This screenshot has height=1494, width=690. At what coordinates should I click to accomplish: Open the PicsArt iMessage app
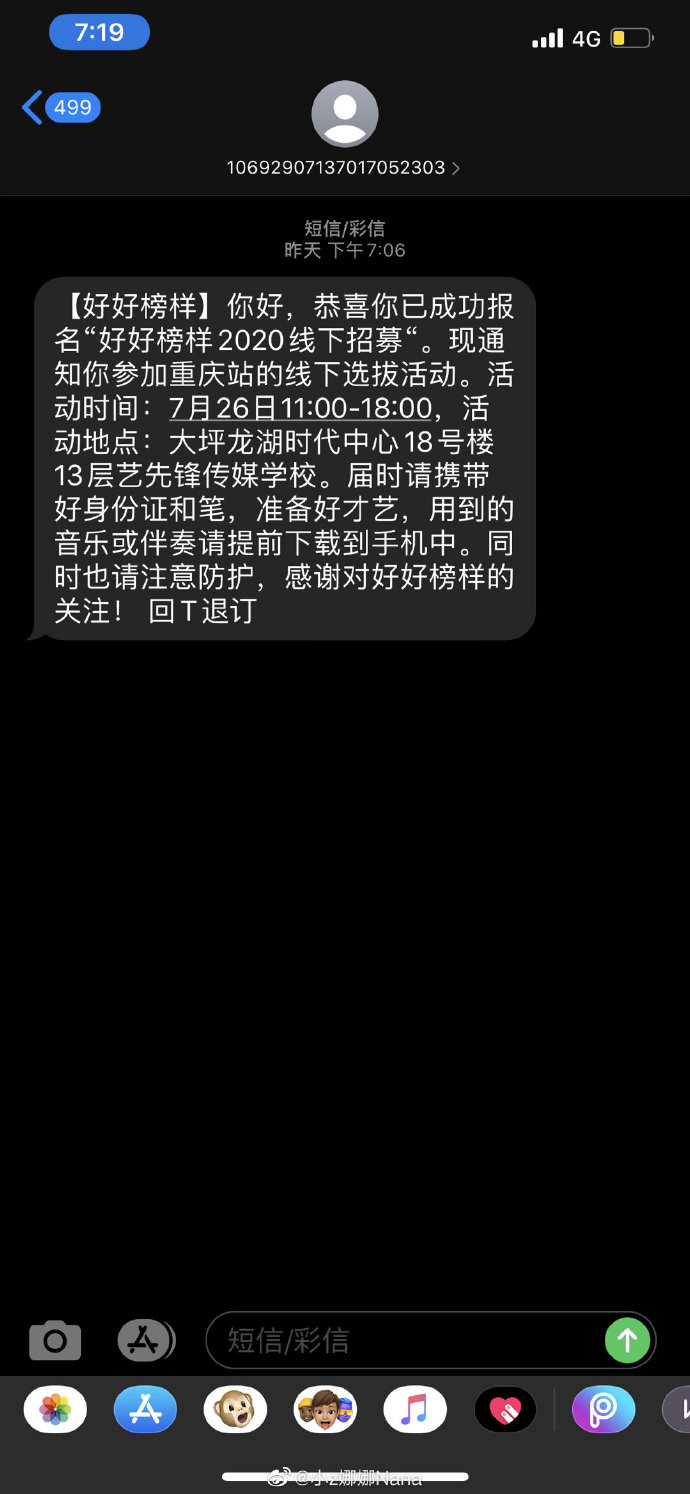pos(603,1410)
